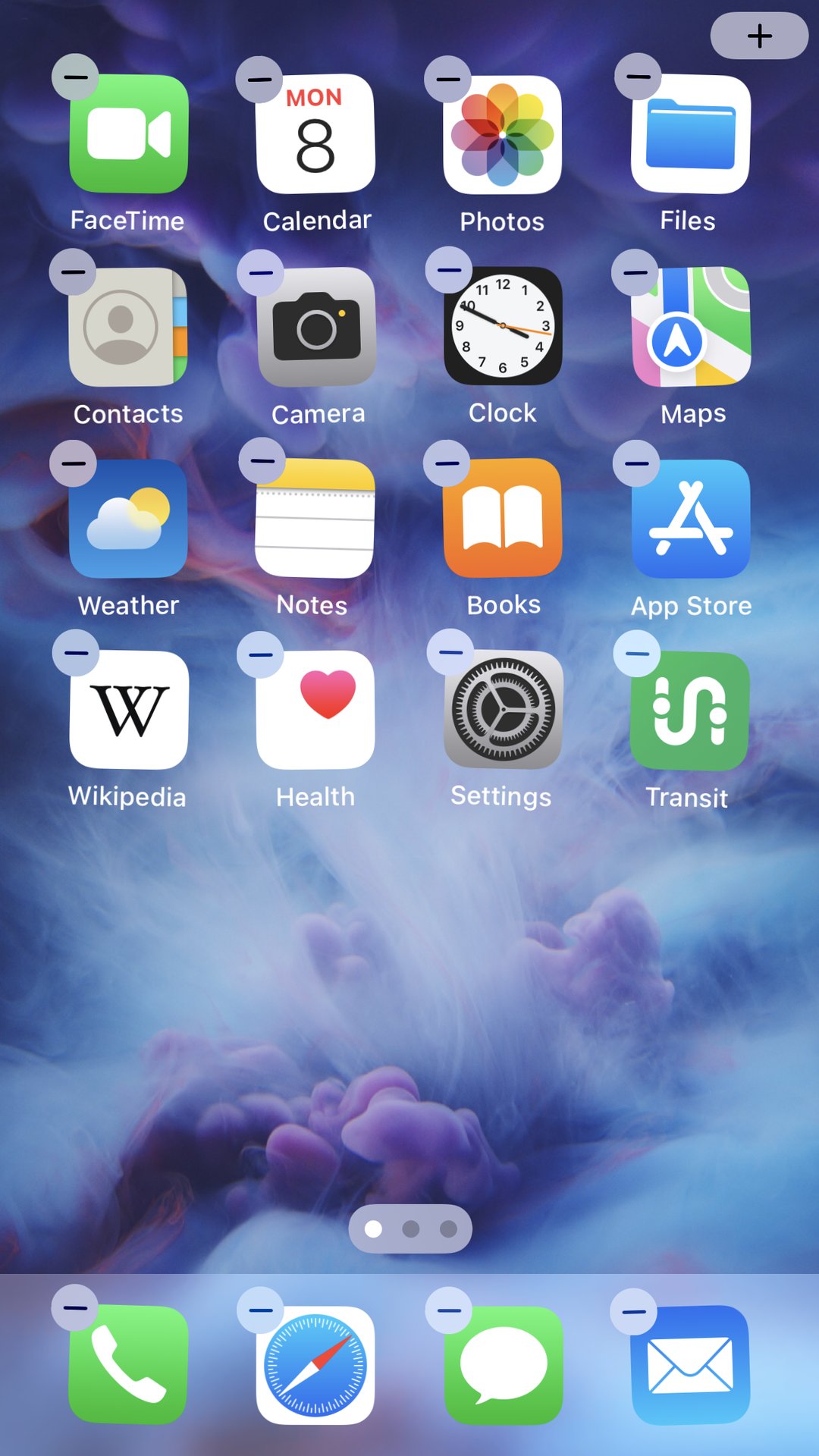Open the Files app
819x1456 pixels.
pos(689,136)
